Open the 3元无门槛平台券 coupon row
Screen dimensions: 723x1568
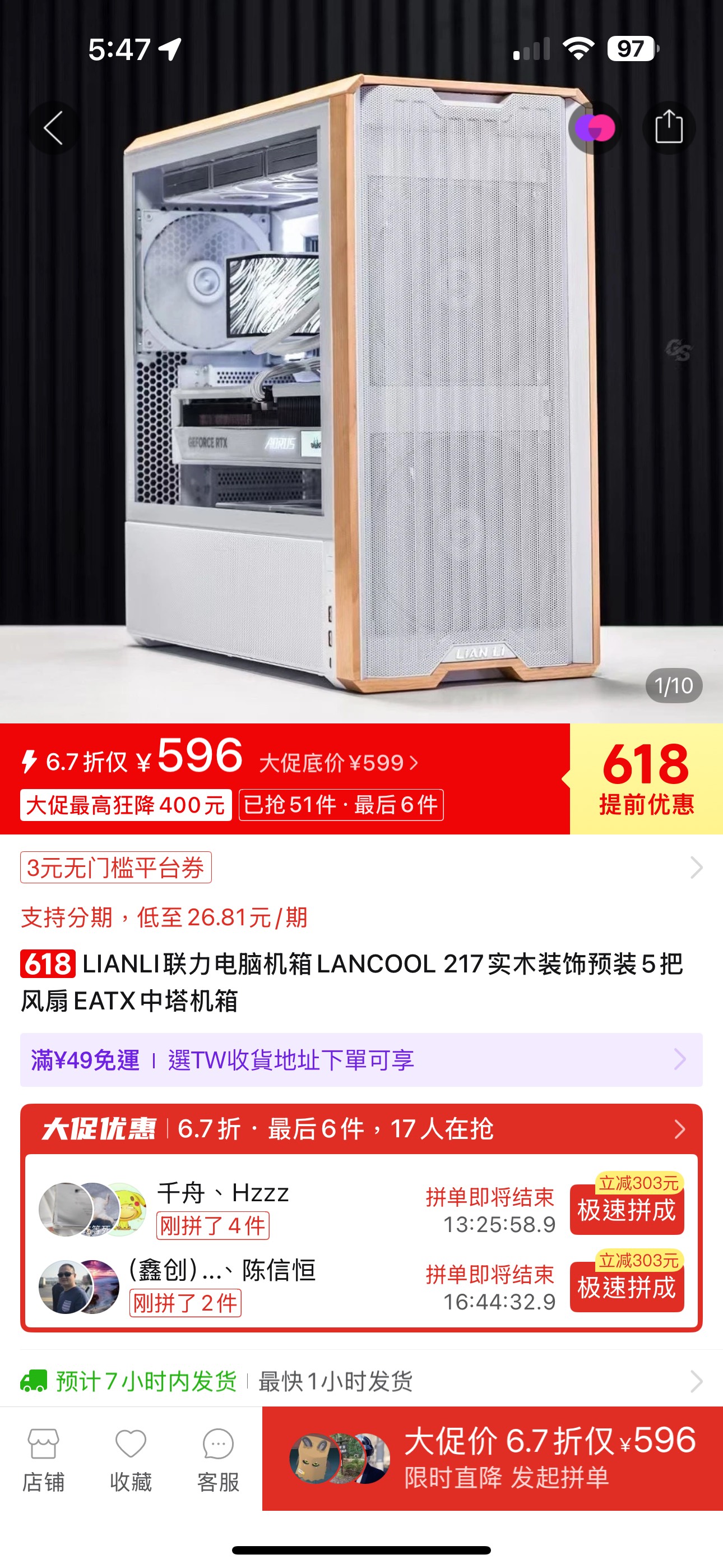coord(360,868)
